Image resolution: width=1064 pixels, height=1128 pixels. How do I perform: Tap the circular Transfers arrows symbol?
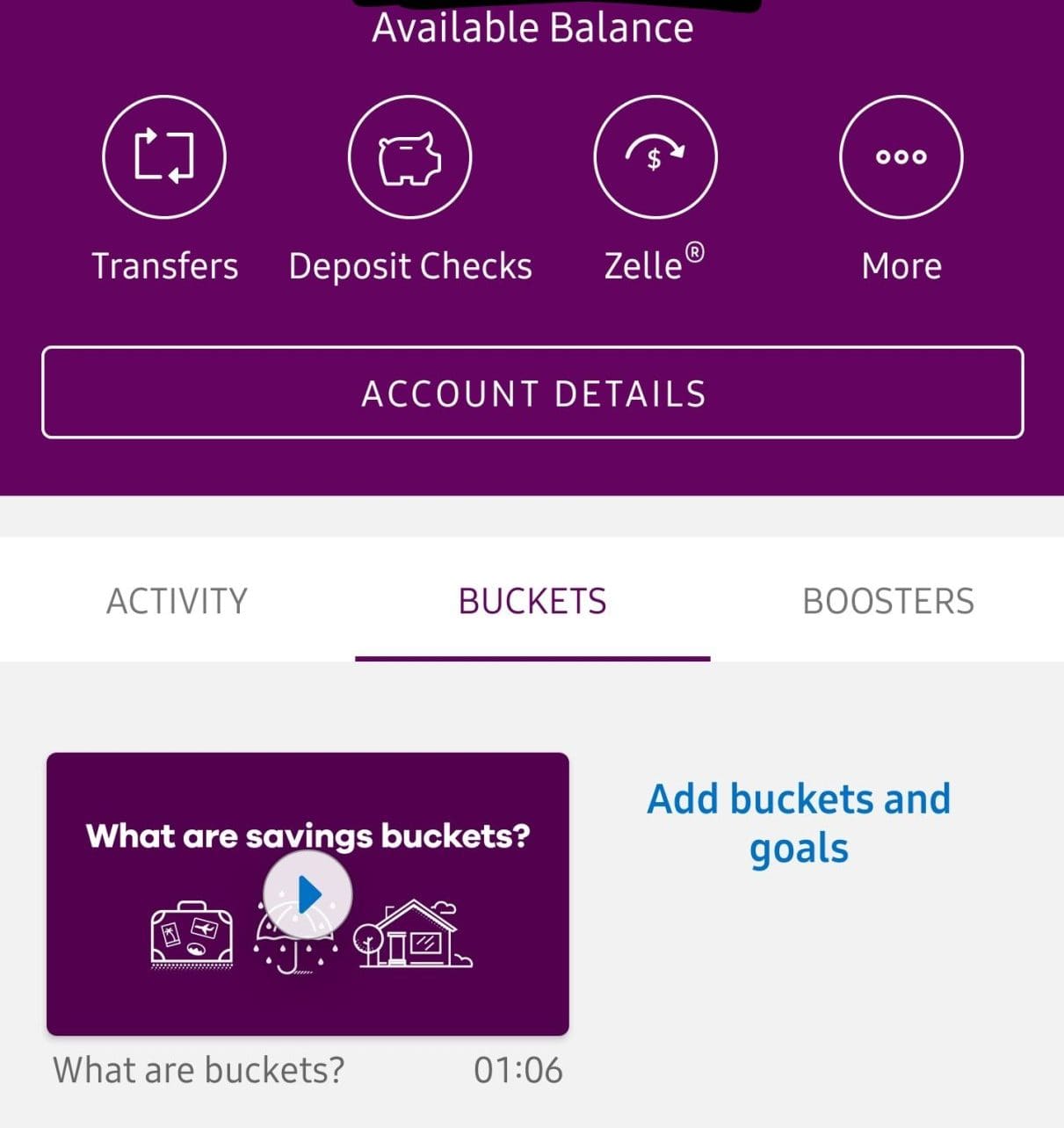(163, 156)
